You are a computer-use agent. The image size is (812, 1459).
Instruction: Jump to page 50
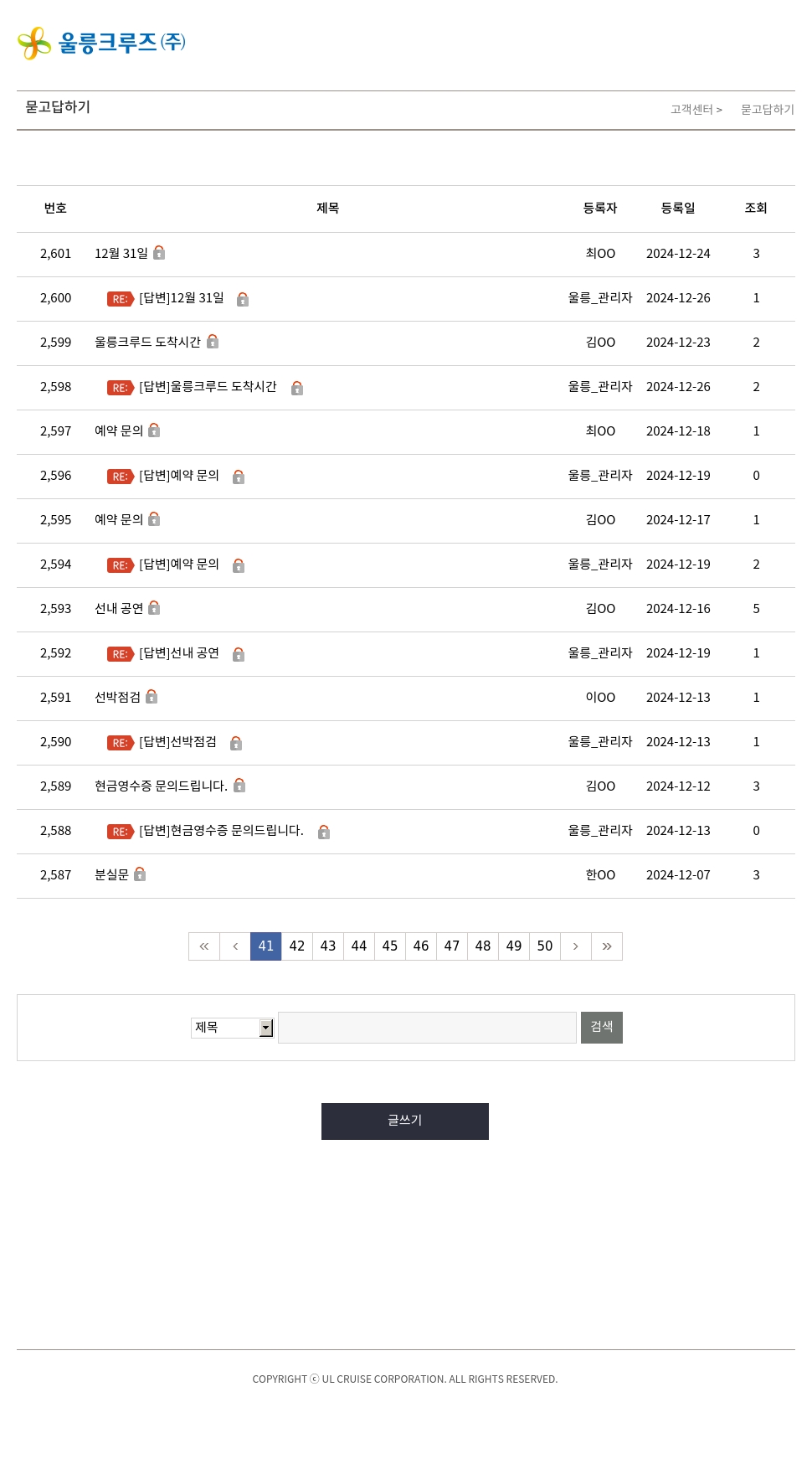pos(545,946)
